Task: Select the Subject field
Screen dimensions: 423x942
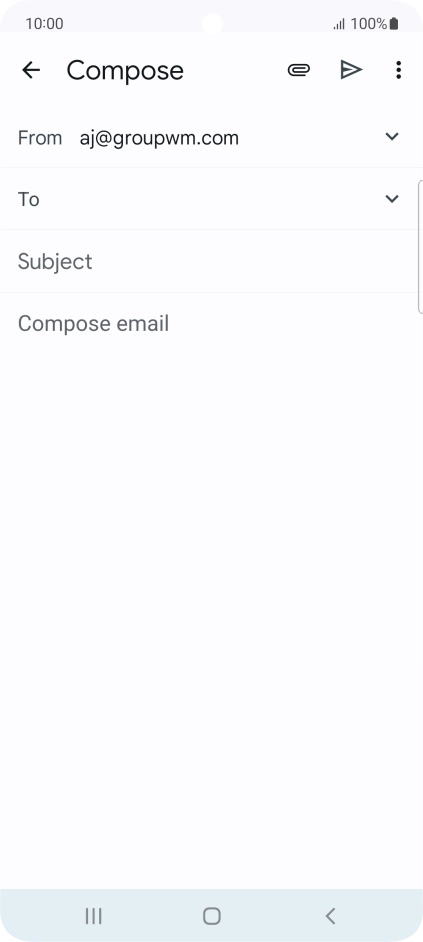Action: [x=212, y=261]
